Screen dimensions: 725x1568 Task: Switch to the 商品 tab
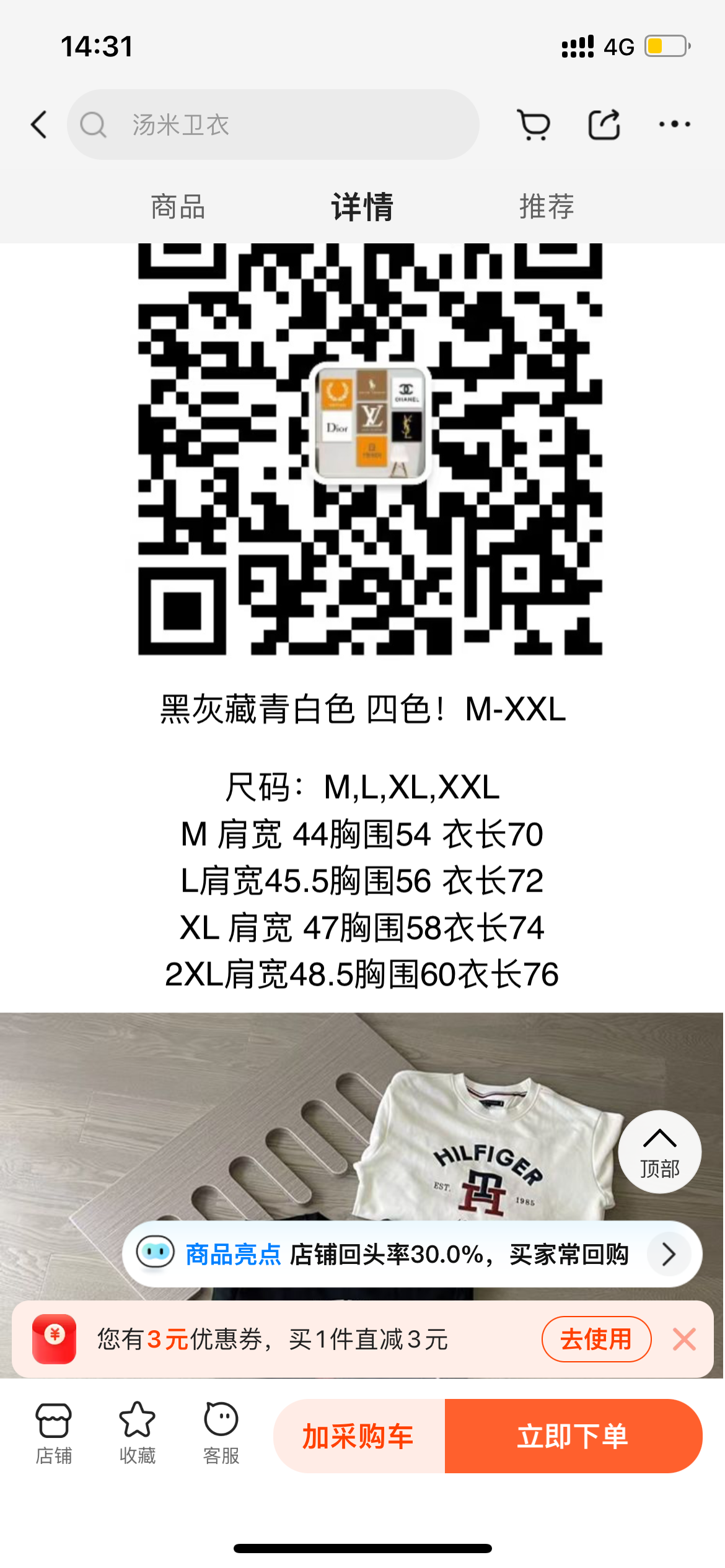click(178, 207)
